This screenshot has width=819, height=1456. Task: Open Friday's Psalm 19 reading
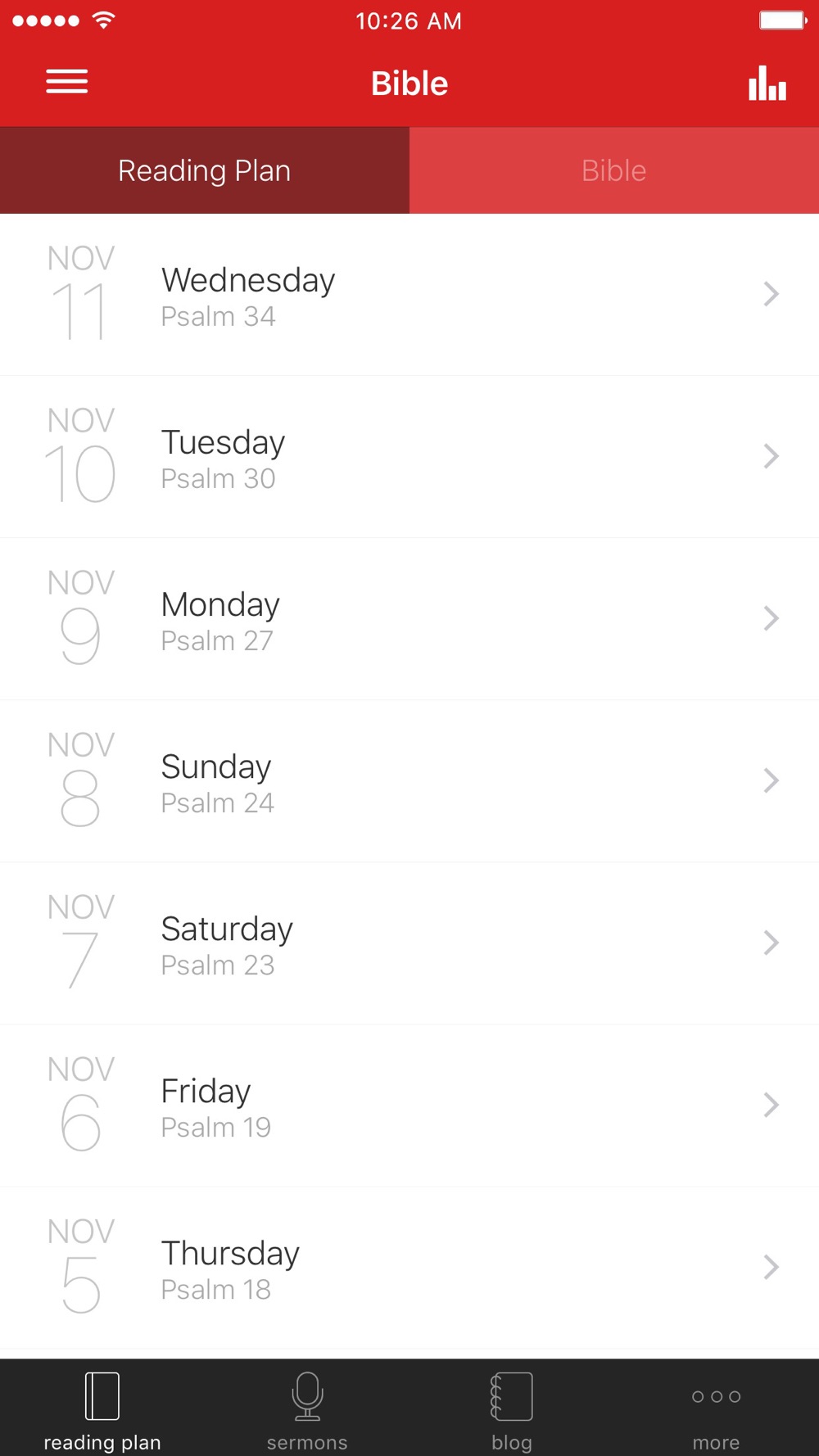[x=409, y=1106]
